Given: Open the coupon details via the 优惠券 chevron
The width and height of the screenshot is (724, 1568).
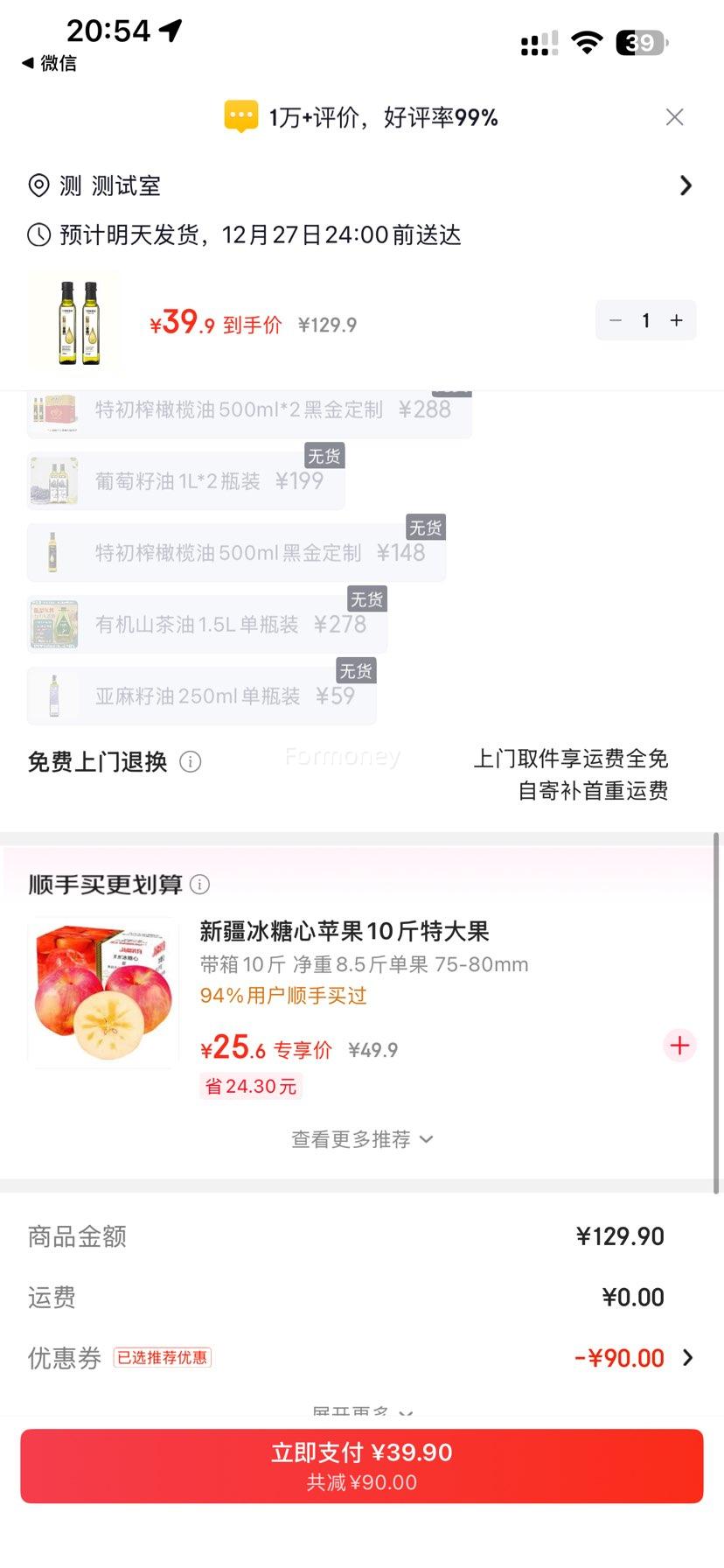Looking at the screenshot, I should 689,1357.
